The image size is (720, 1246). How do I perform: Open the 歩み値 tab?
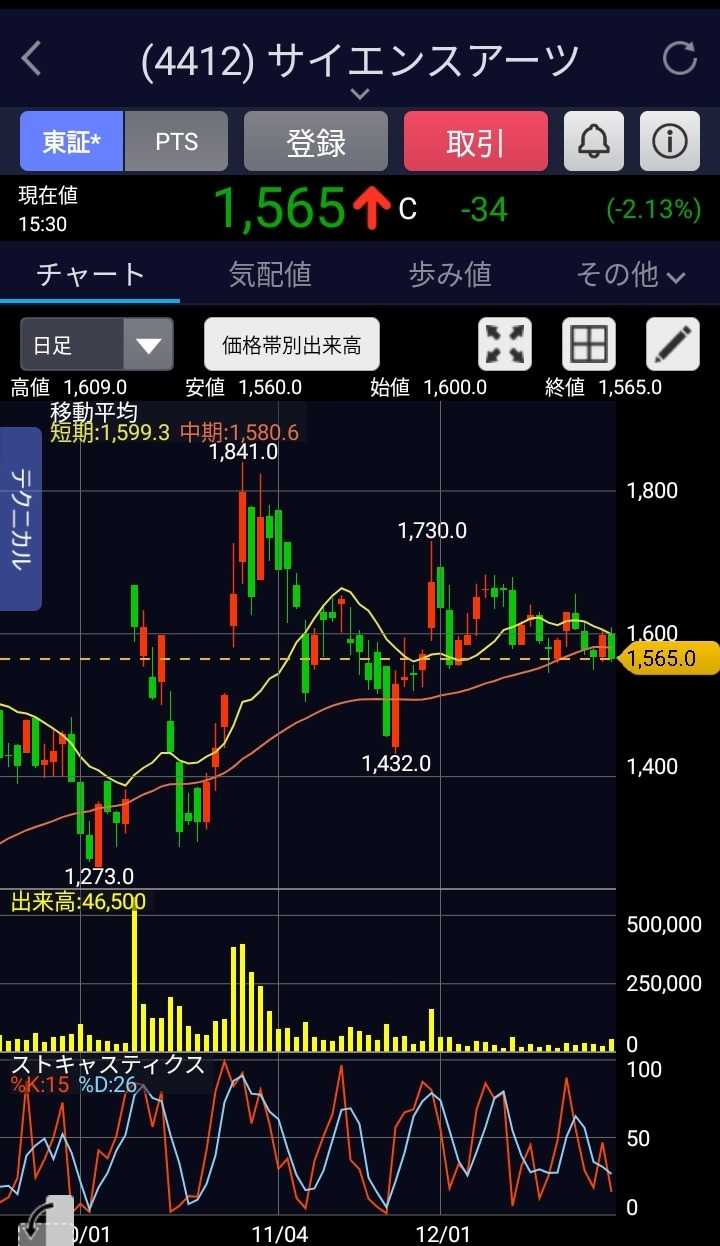pos(450,274)
